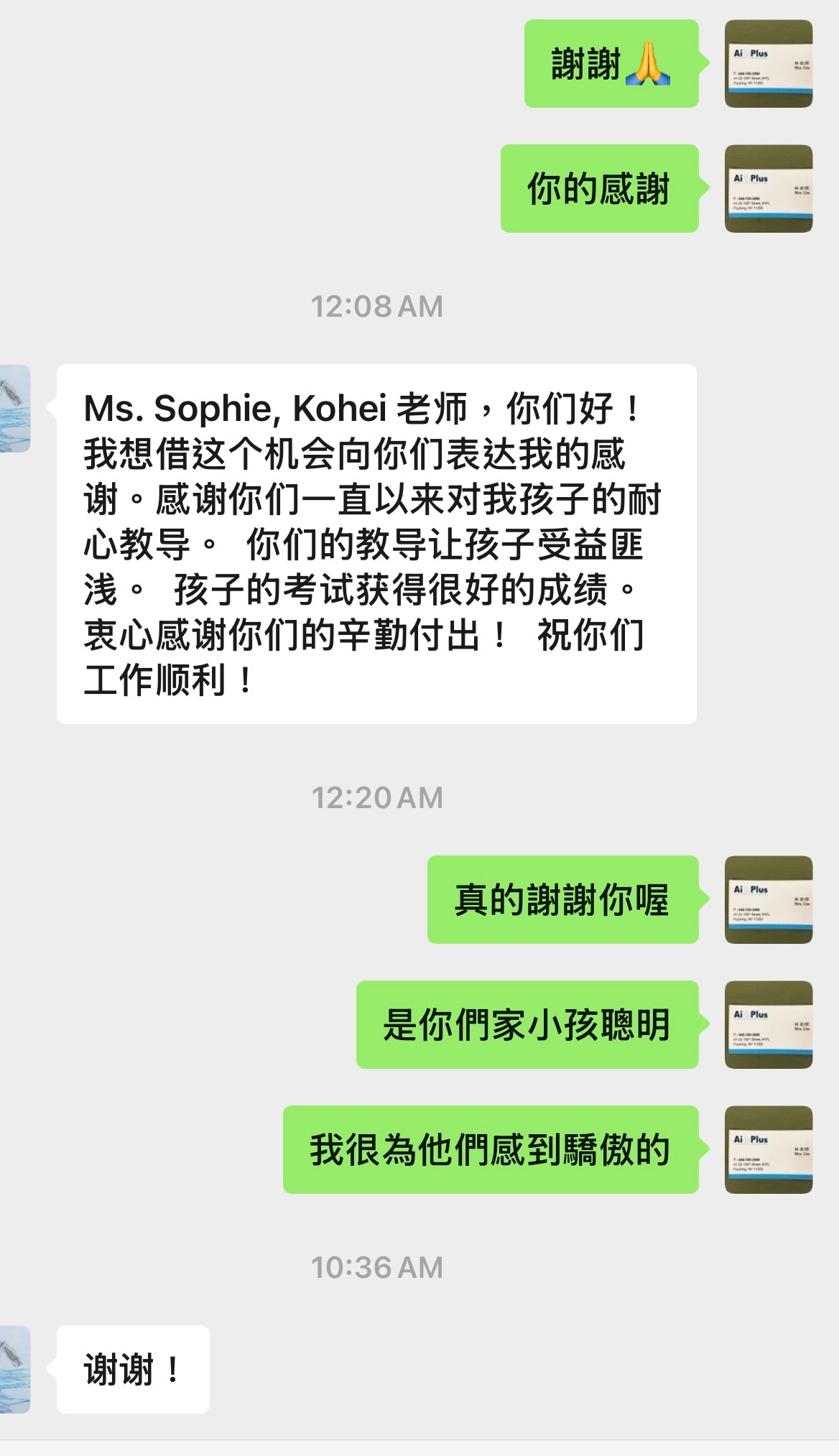Tap avatar beside 我很為他們感到驕傲的
Viewport: 839px width, 1456px height.
(768, 1149)
